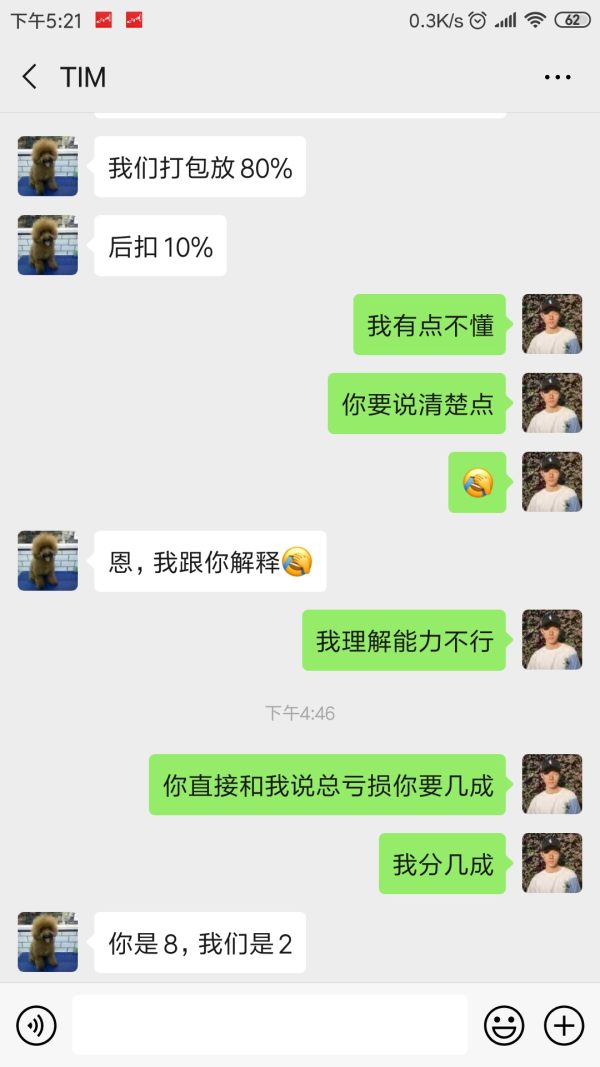Open the emoji picker
This screenshot has width=600, height=1067.
(504, 1025)
